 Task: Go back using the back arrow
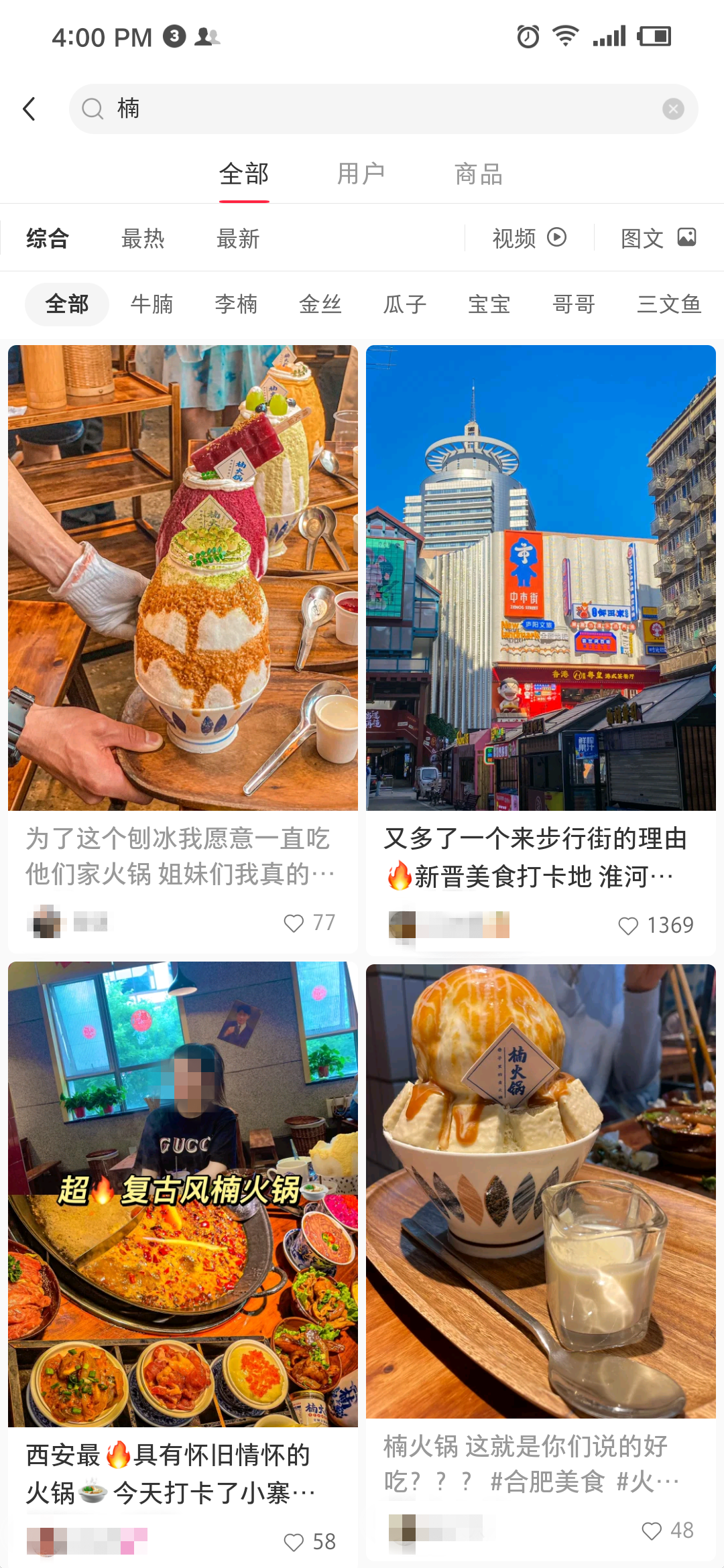[x=29, y=109]
